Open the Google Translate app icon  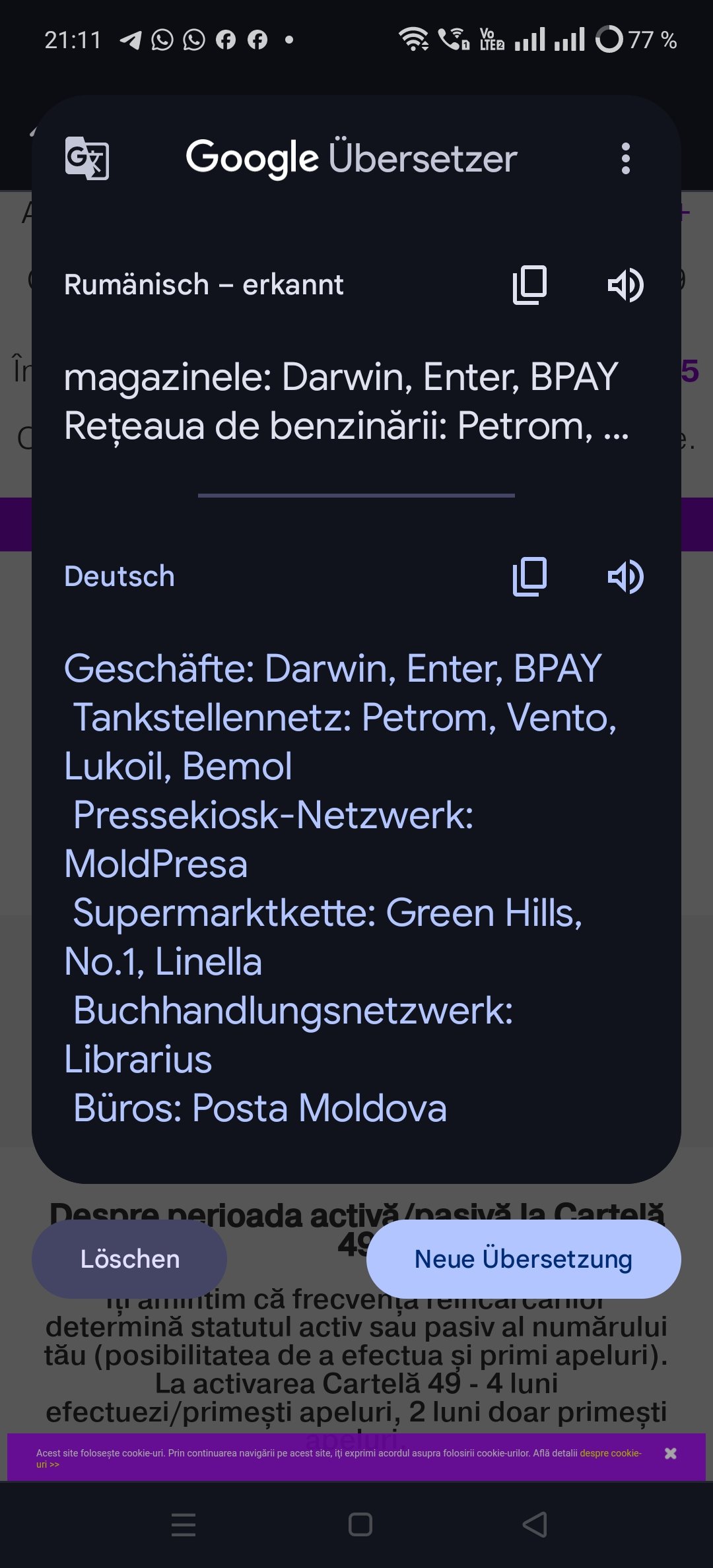[87, 158]
